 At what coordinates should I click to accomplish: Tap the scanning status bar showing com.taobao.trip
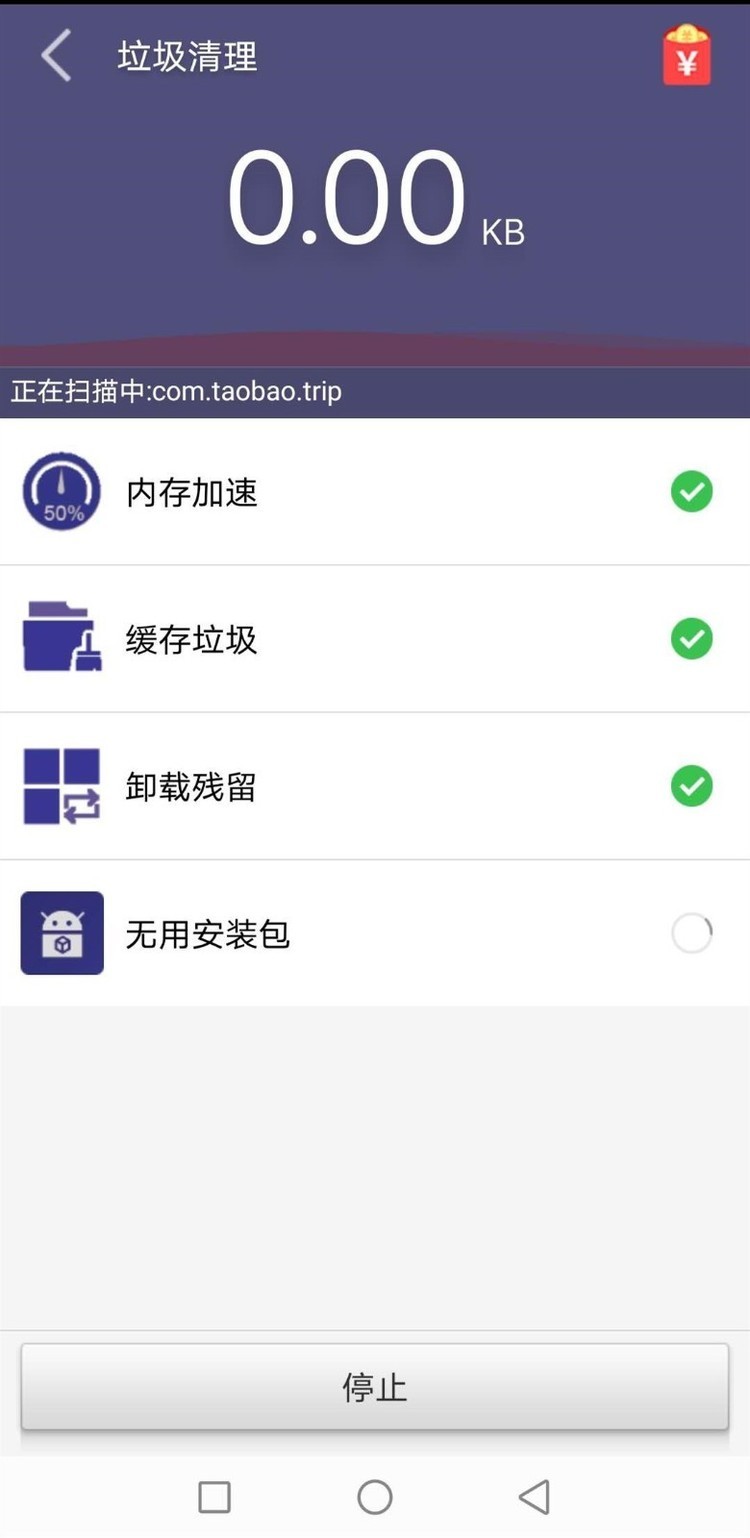pyautogui.click(x=375, y=391)
